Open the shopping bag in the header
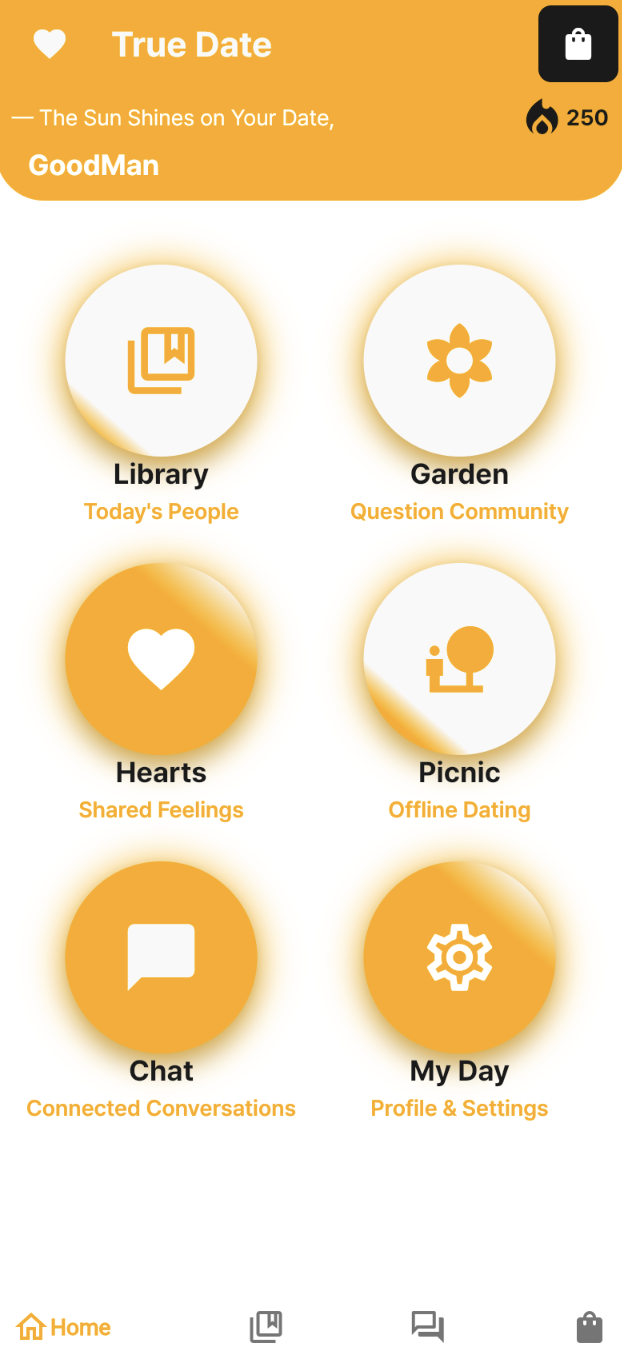The width and height of the screenshot is (622, 1360). (x=578, y=44)
